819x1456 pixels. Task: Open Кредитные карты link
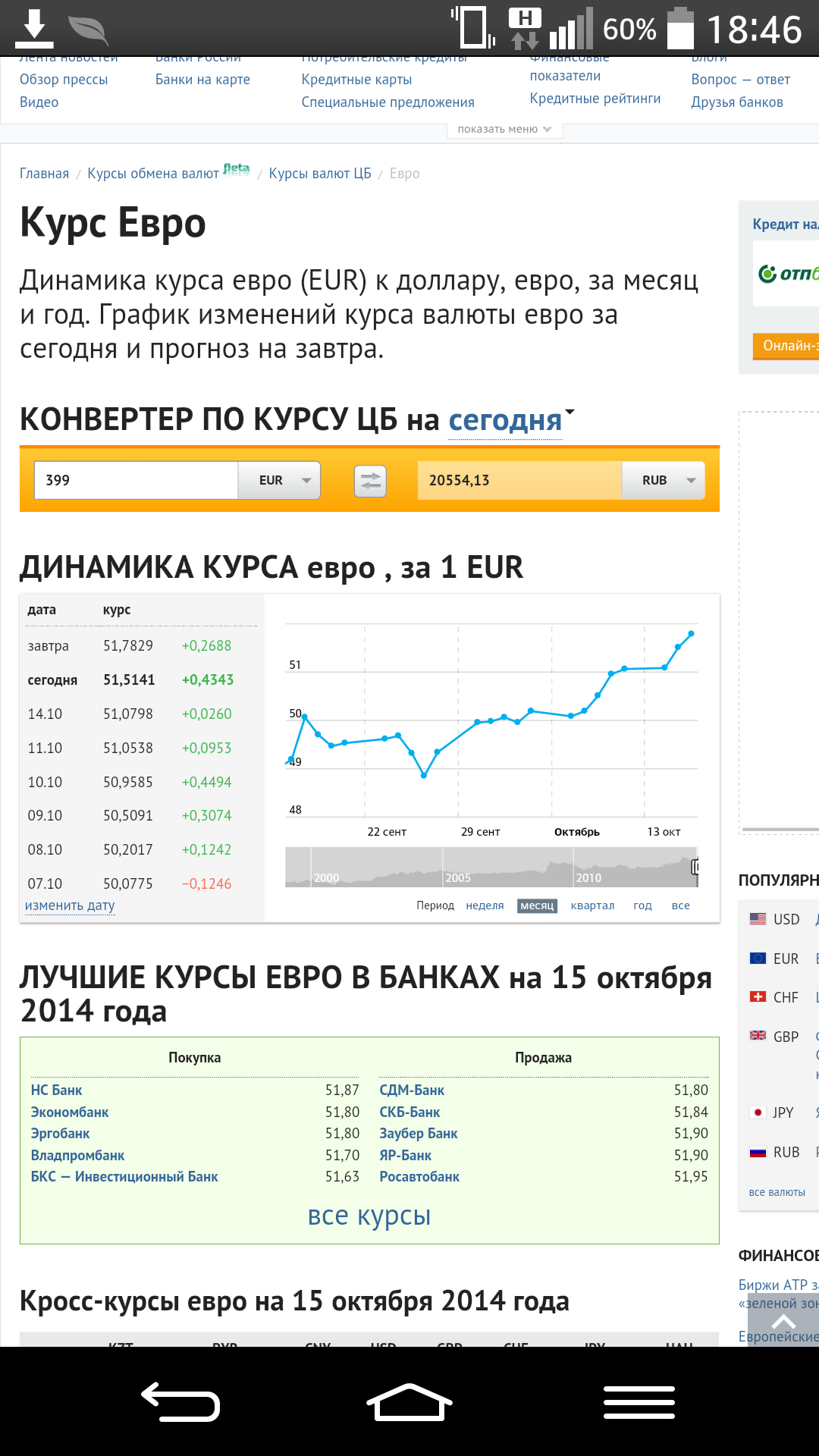tap(356, 79)
